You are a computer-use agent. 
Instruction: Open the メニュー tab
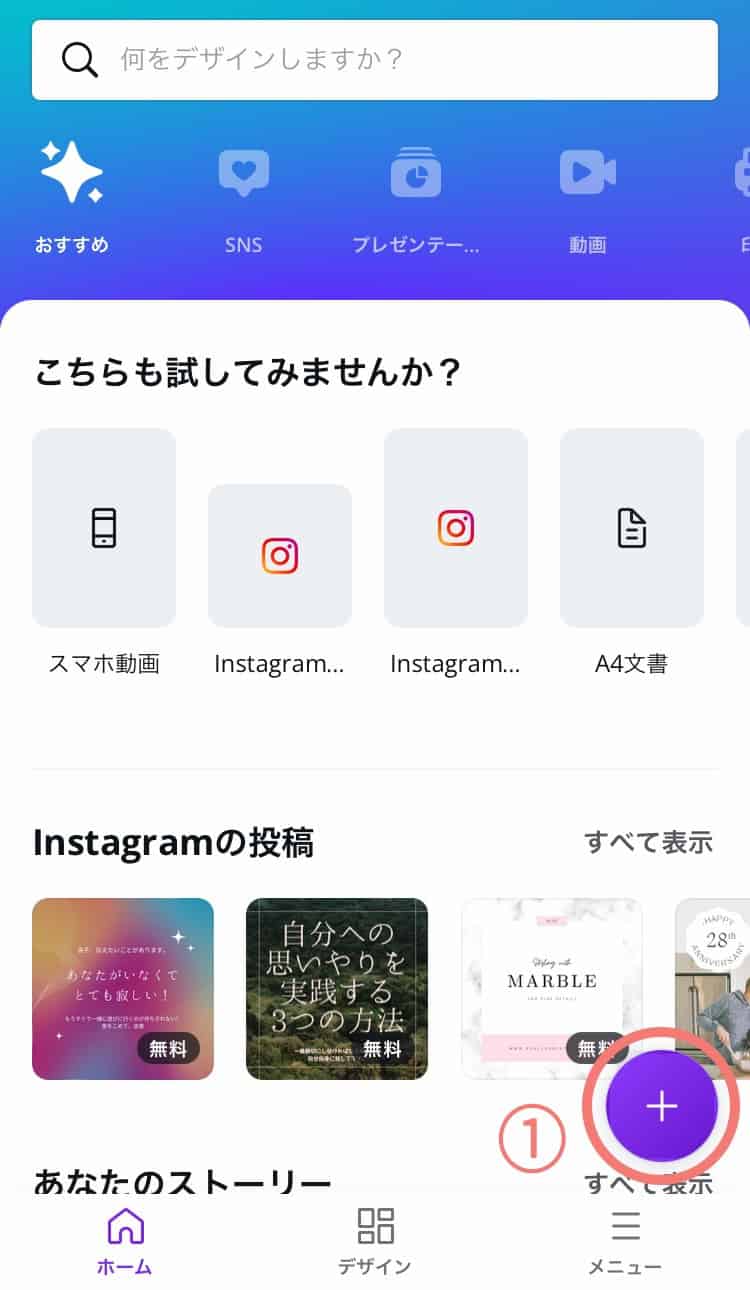pyautogui.click(x=625, y=1240)
